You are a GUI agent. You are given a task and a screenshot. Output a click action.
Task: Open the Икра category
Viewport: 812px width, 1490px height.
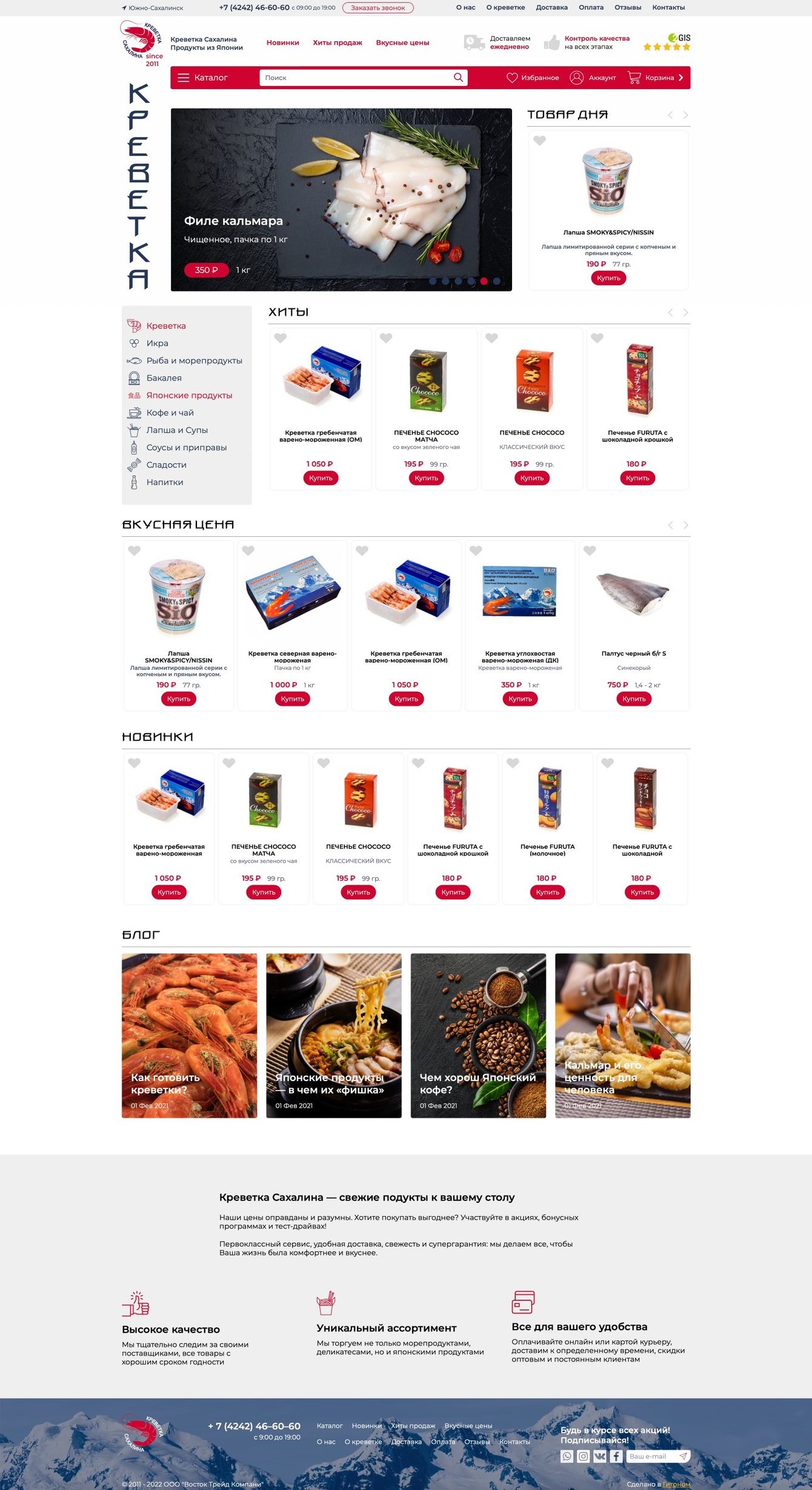[157, 343]
